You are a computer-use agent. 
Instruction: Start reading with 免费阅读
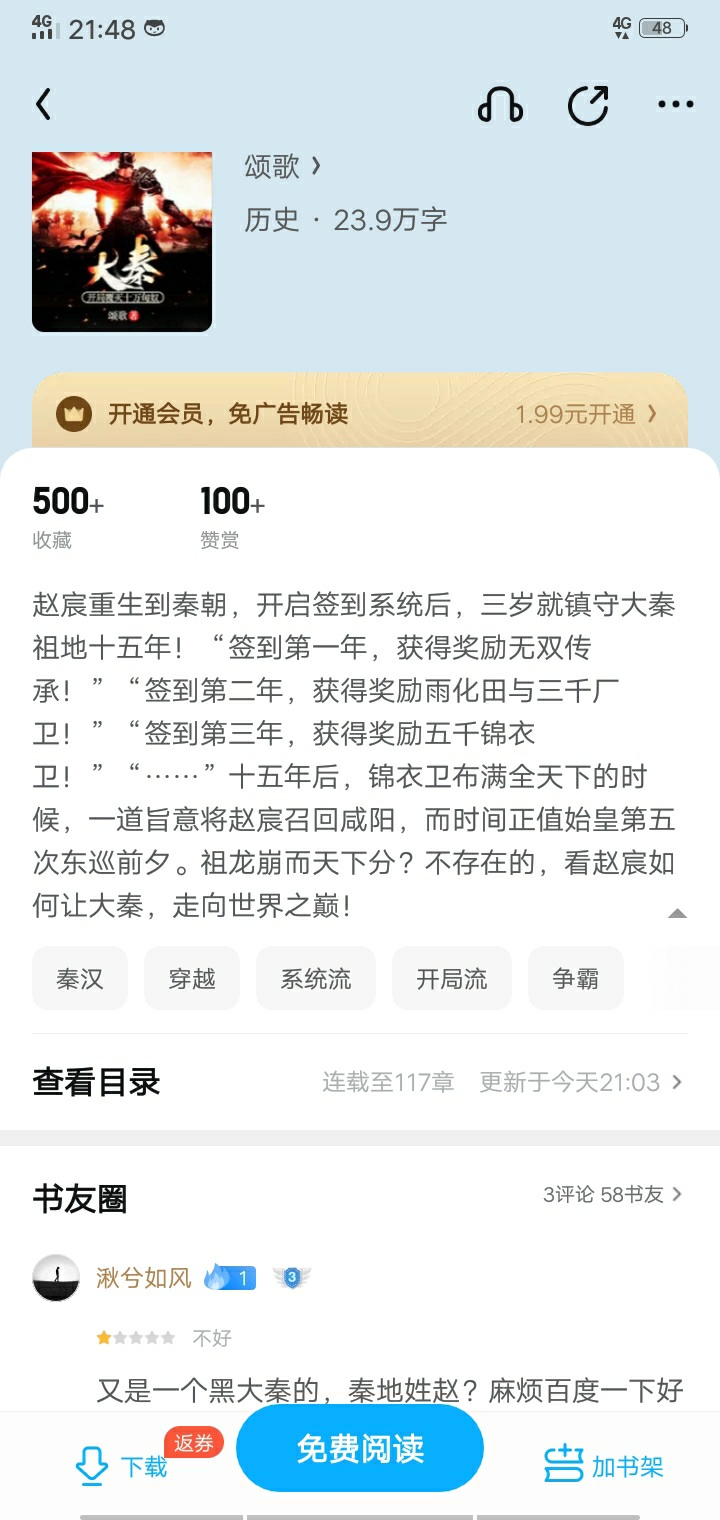click(x=360, y=1448)
